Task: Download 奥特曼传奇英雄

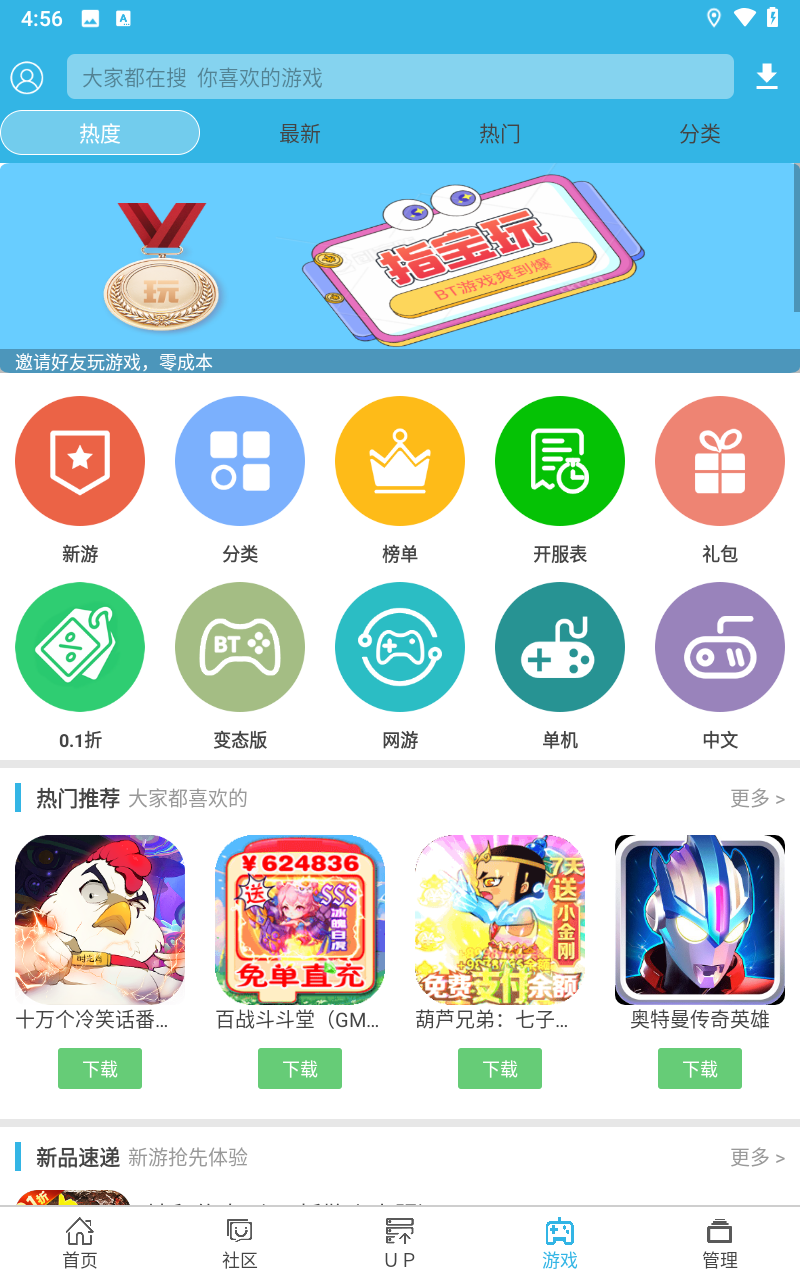Action: click(700, 1068)
